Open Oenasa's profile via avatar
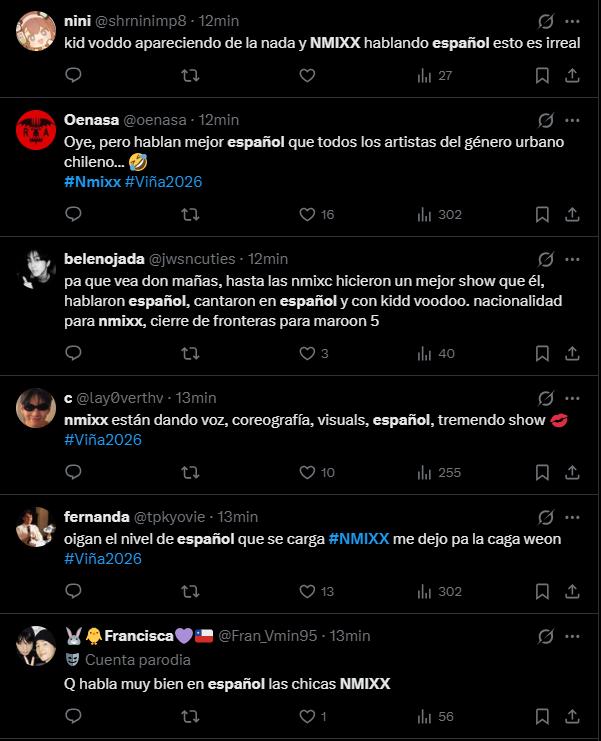 tap(36, 130)
